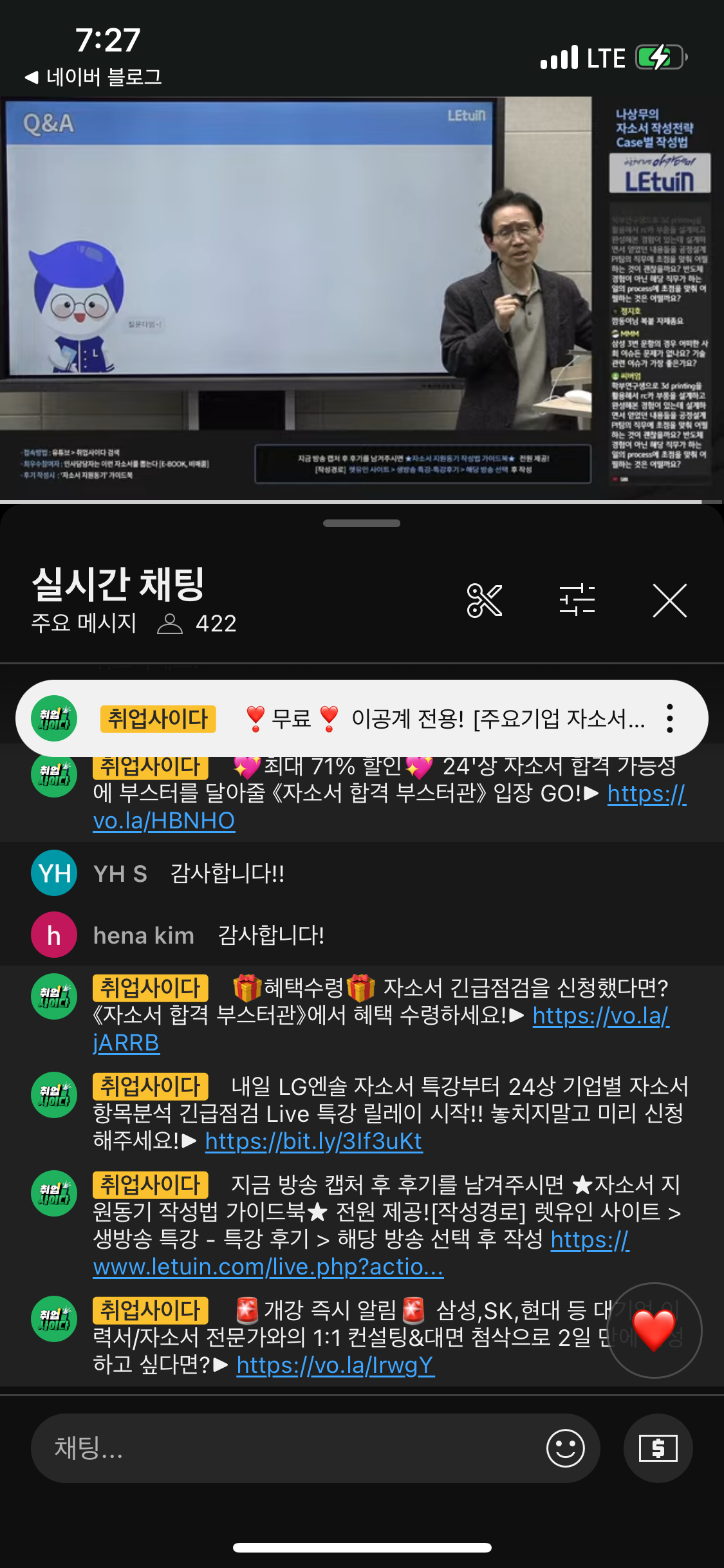
Task: Open the 주요 메시지 chat mode selector
Action: click(x=84, y=623)
